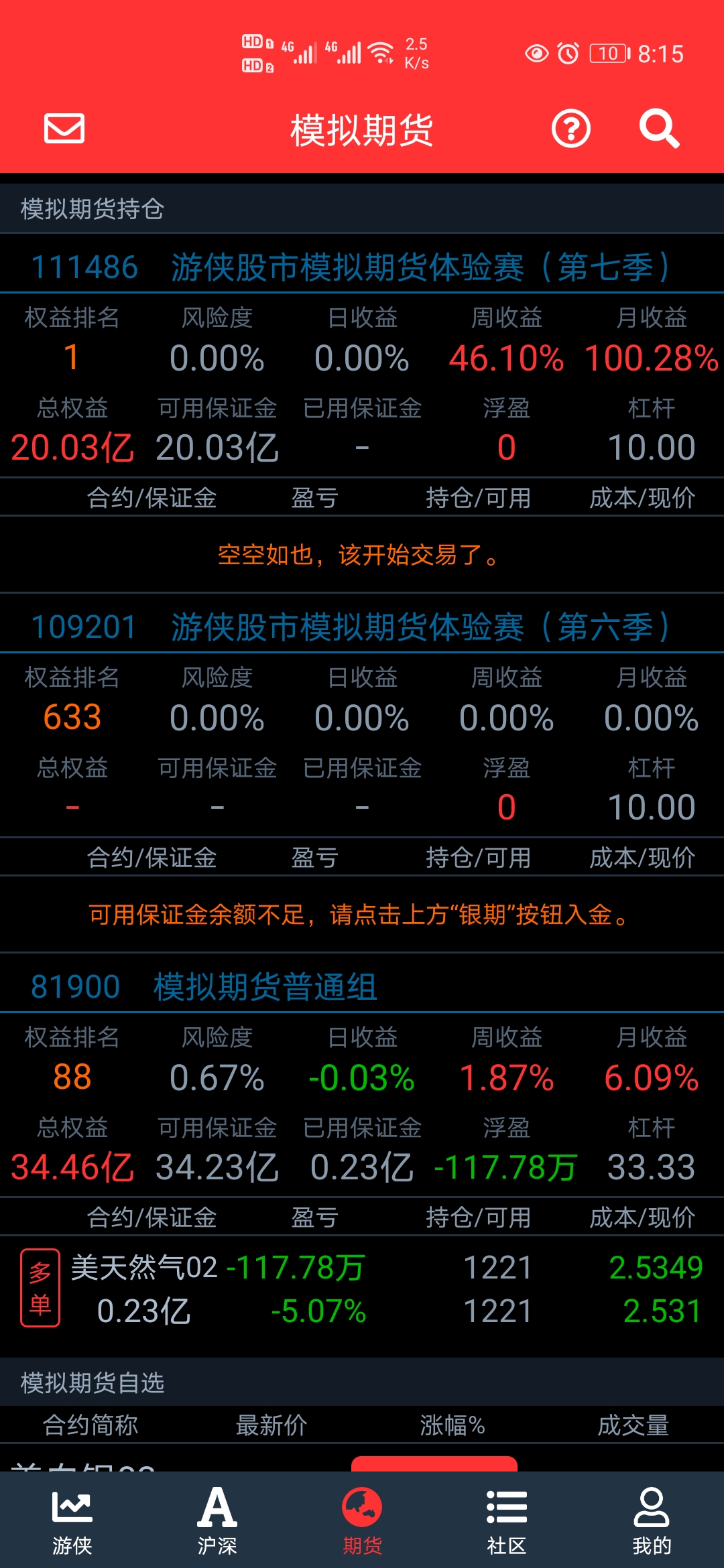724x1568 pixels.
Task: Open the mail inbox icon
Action: pyautogui.click(x=64, y=129)
